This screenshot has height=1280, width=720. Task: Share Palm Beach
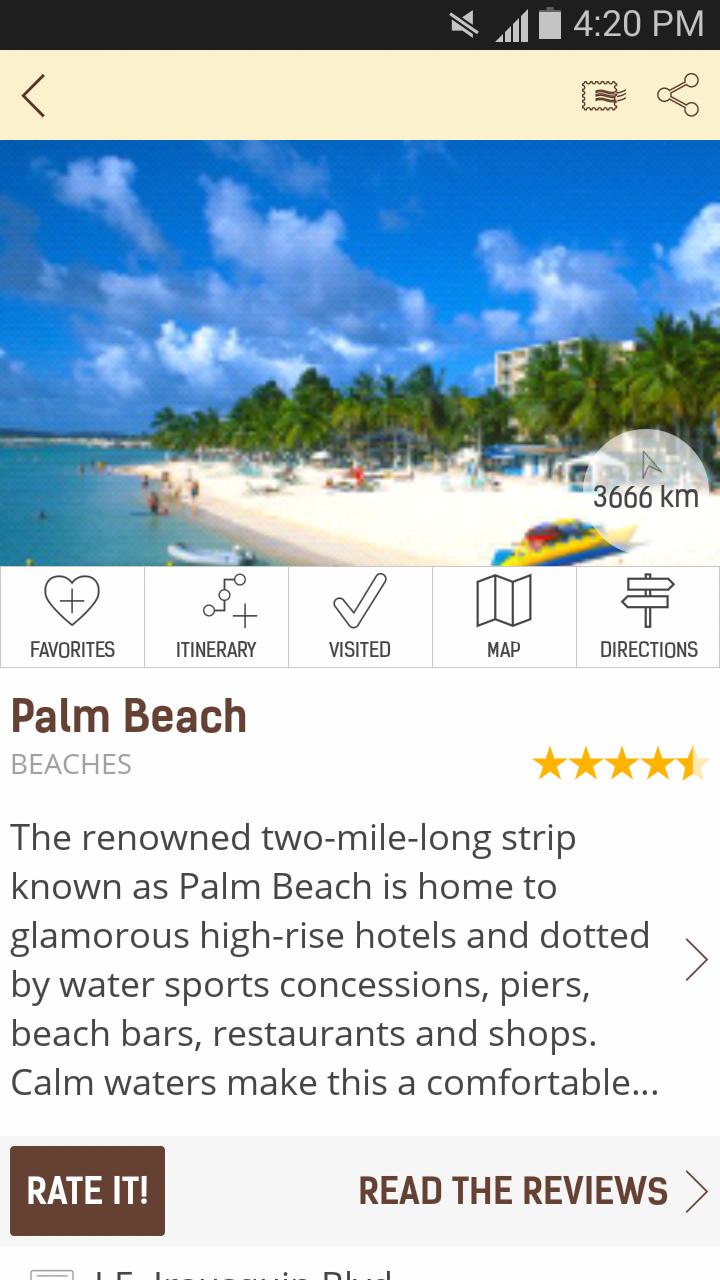[x=677, y=96]
